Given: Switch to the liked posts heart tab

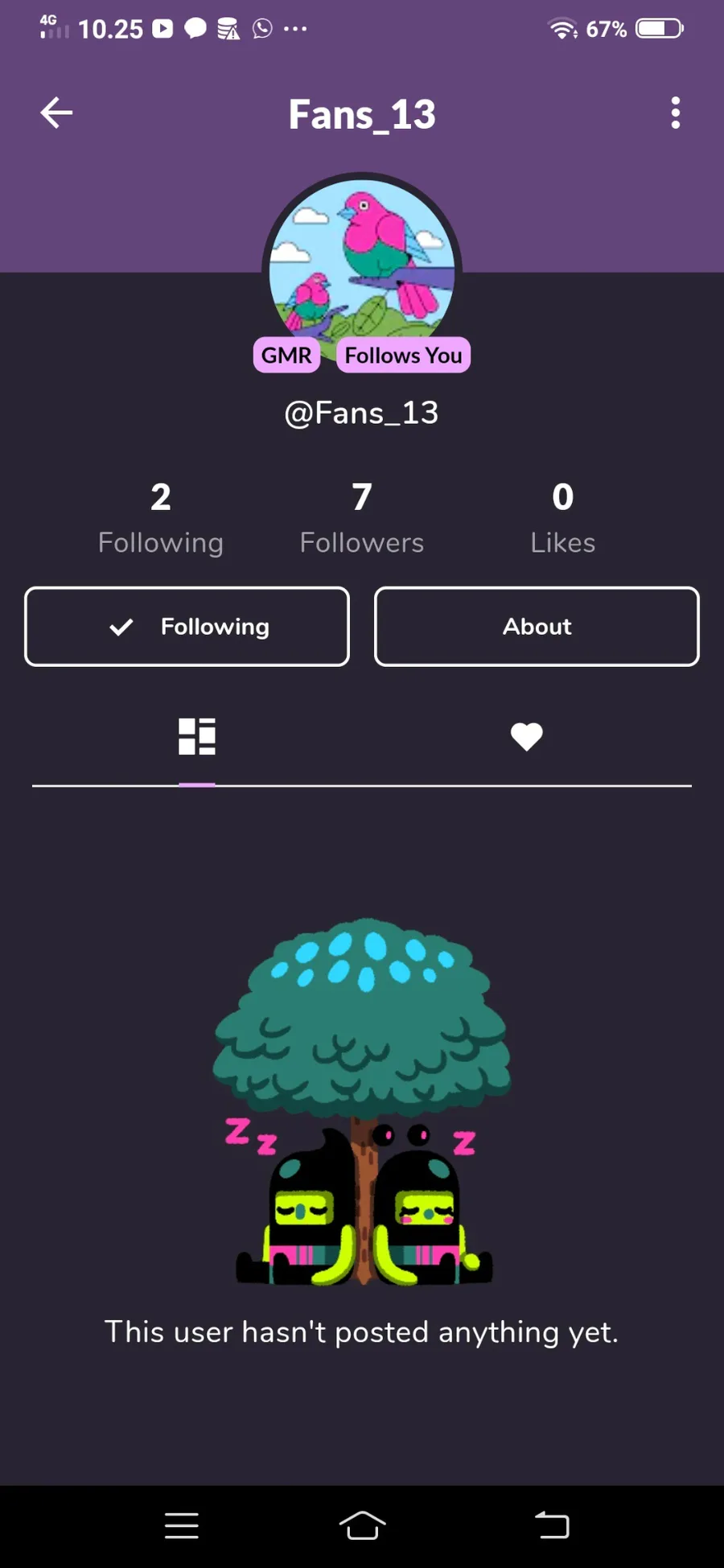Looking at the screenshot, I should [527, 736].
